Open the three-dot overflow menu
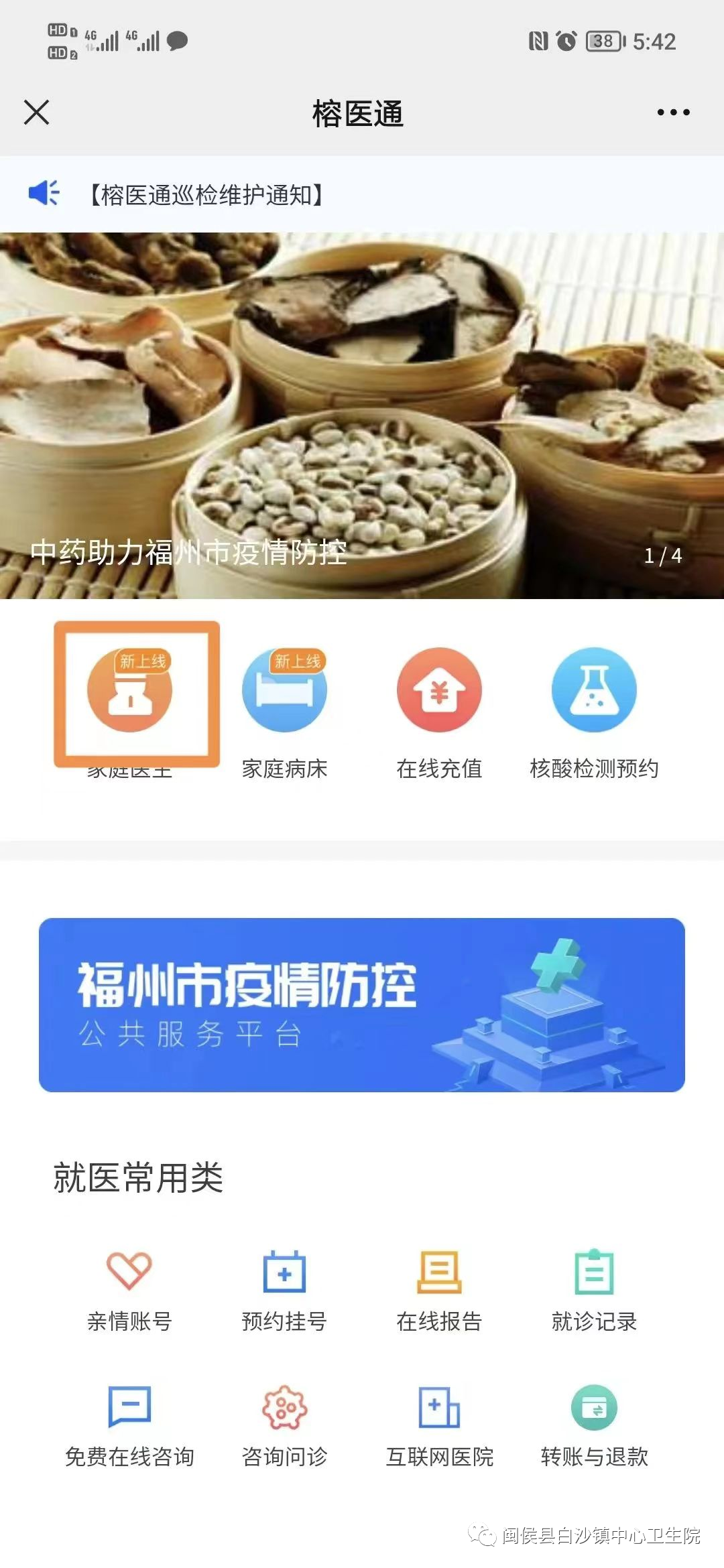 click(x=673, y=112)
